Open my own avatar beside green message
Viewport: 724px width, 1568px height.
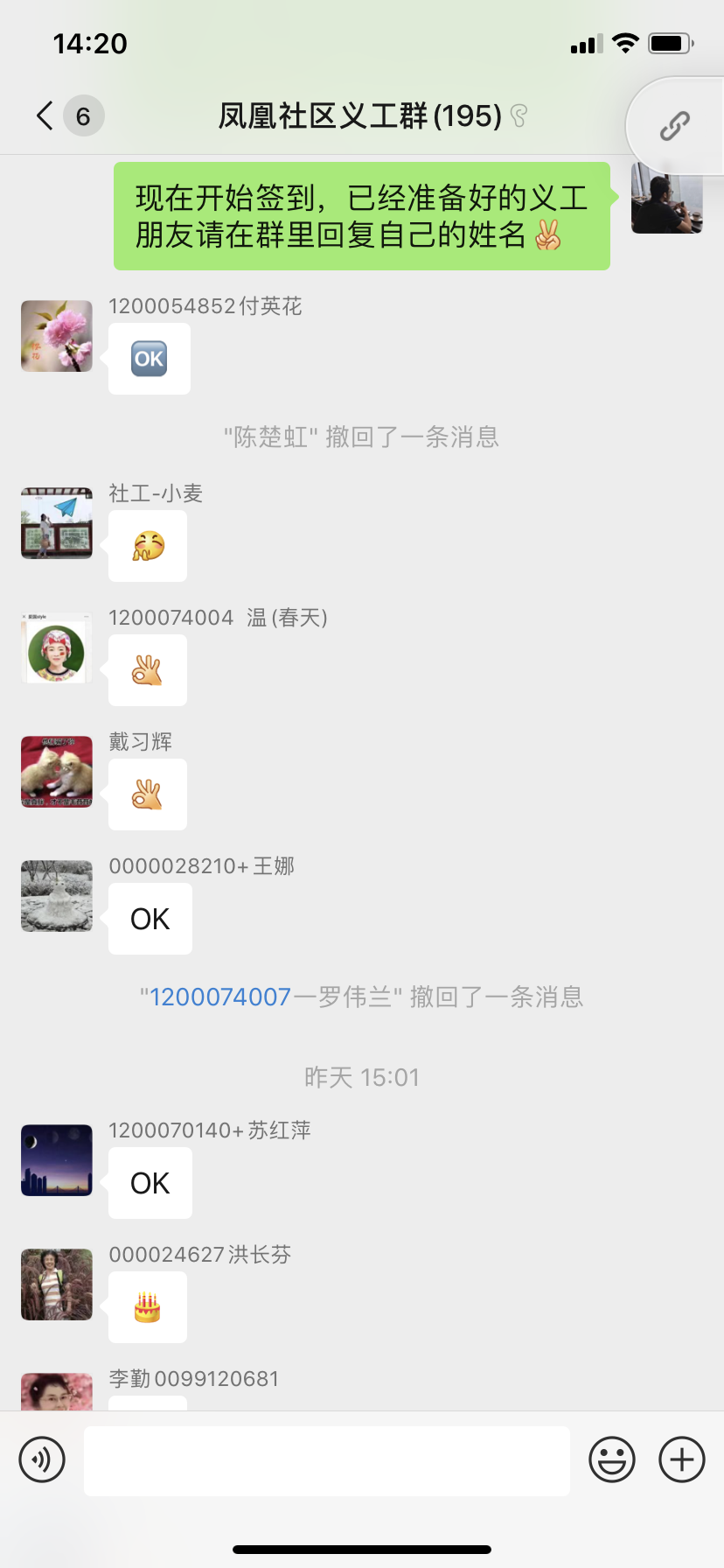click(666, 199)
